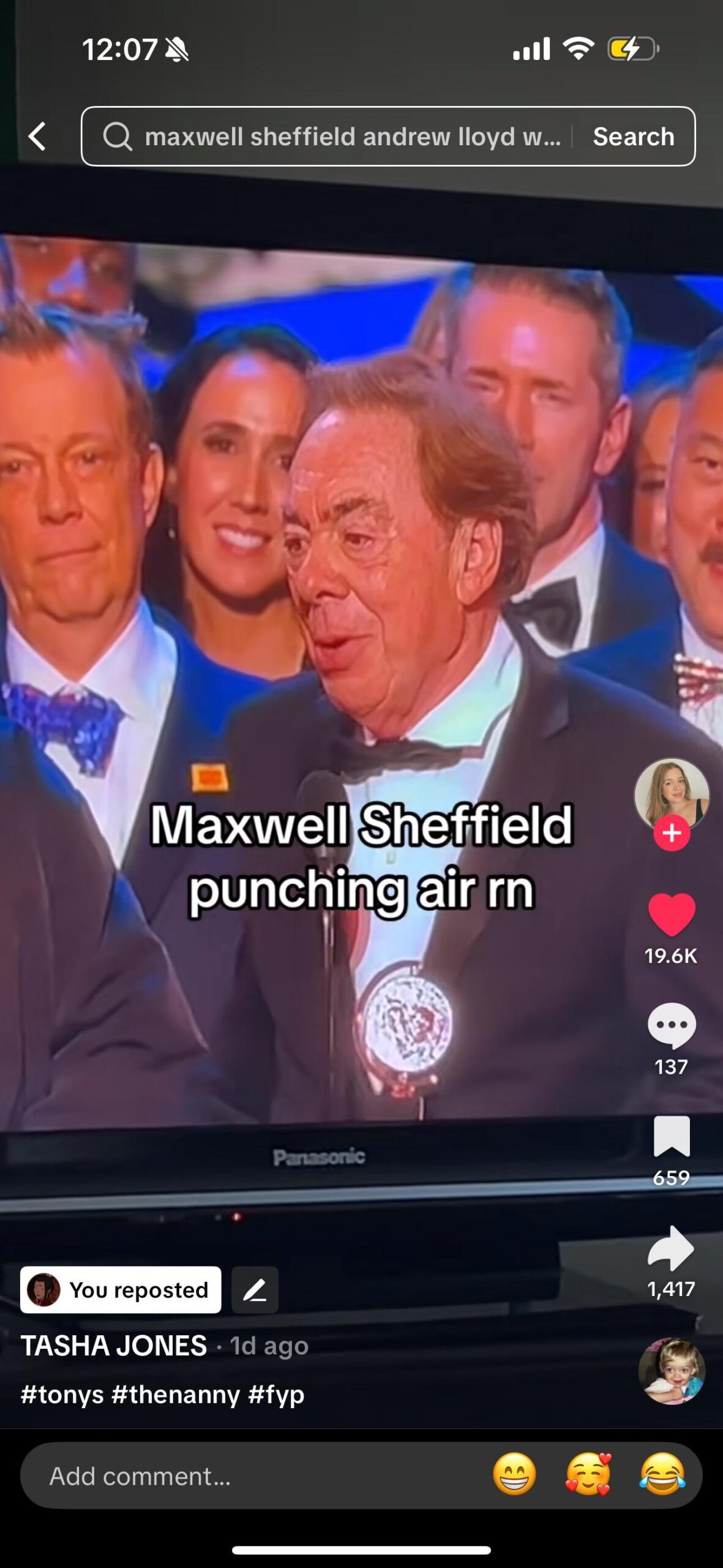Tap the Add comment field
Image resolution: width=723 pixels, height=1568 pixels.
point(245,1476)
